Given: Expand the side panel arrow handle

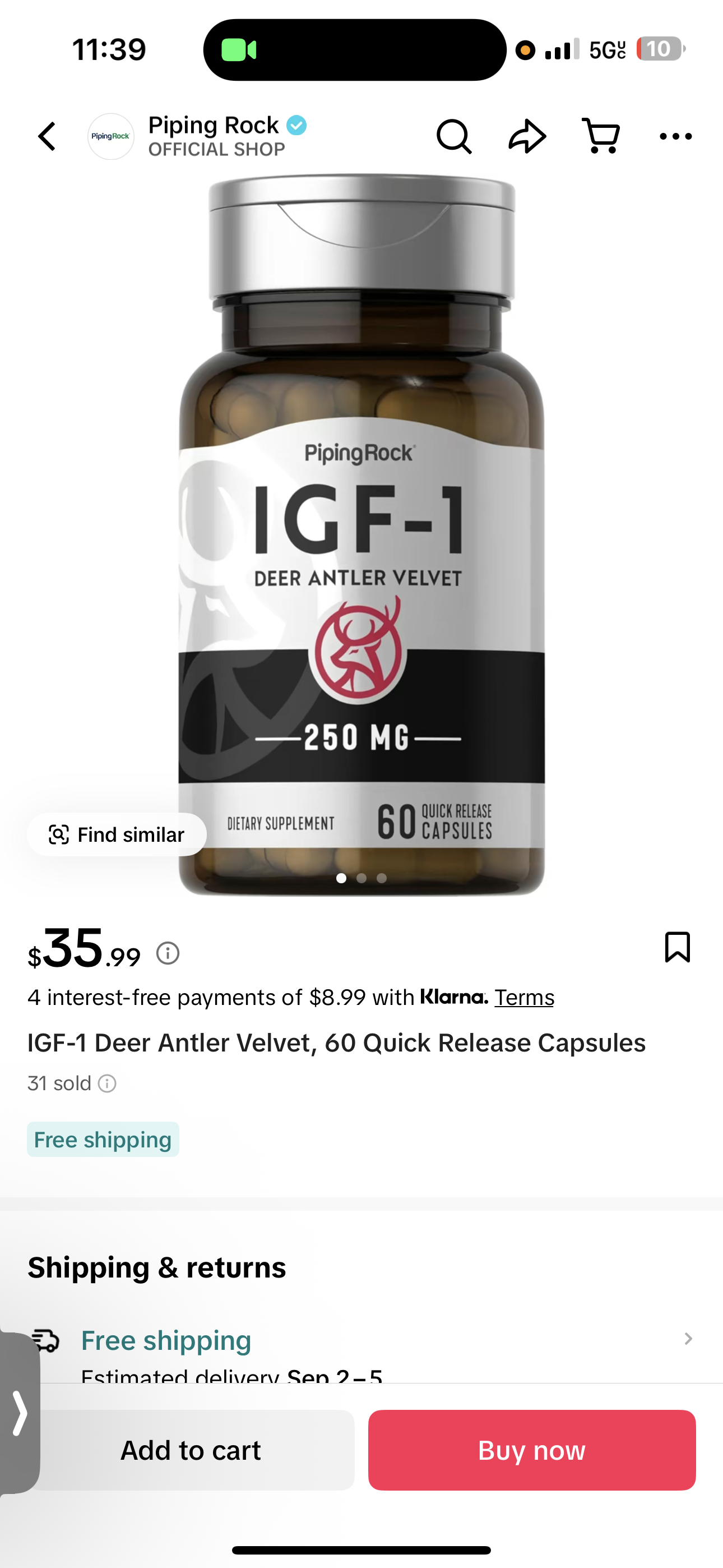Looking at the screenshot, I should [20, 1413].
